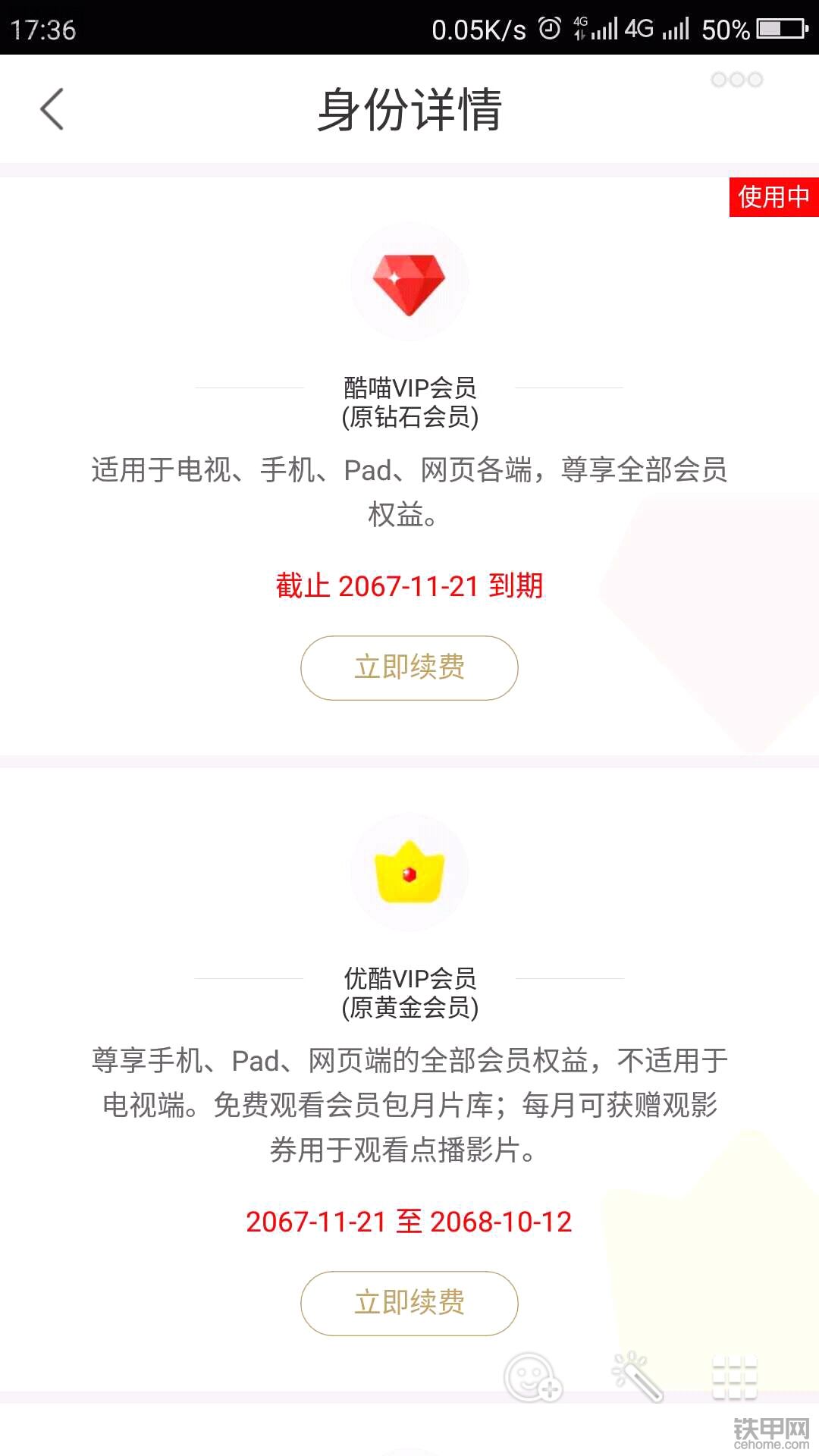Open the three-dot overflow menu

[736, 80]
